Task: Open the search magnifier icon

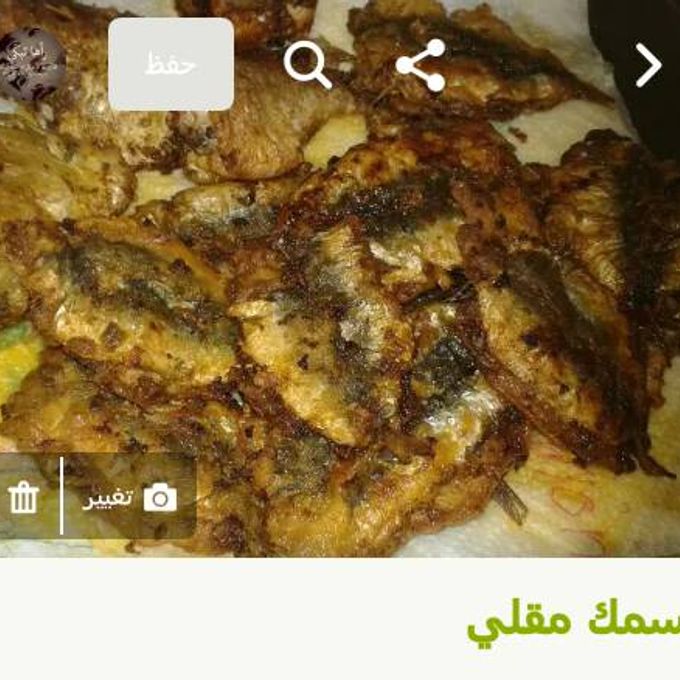Action: pyautogui.click(x=307, y=65)
